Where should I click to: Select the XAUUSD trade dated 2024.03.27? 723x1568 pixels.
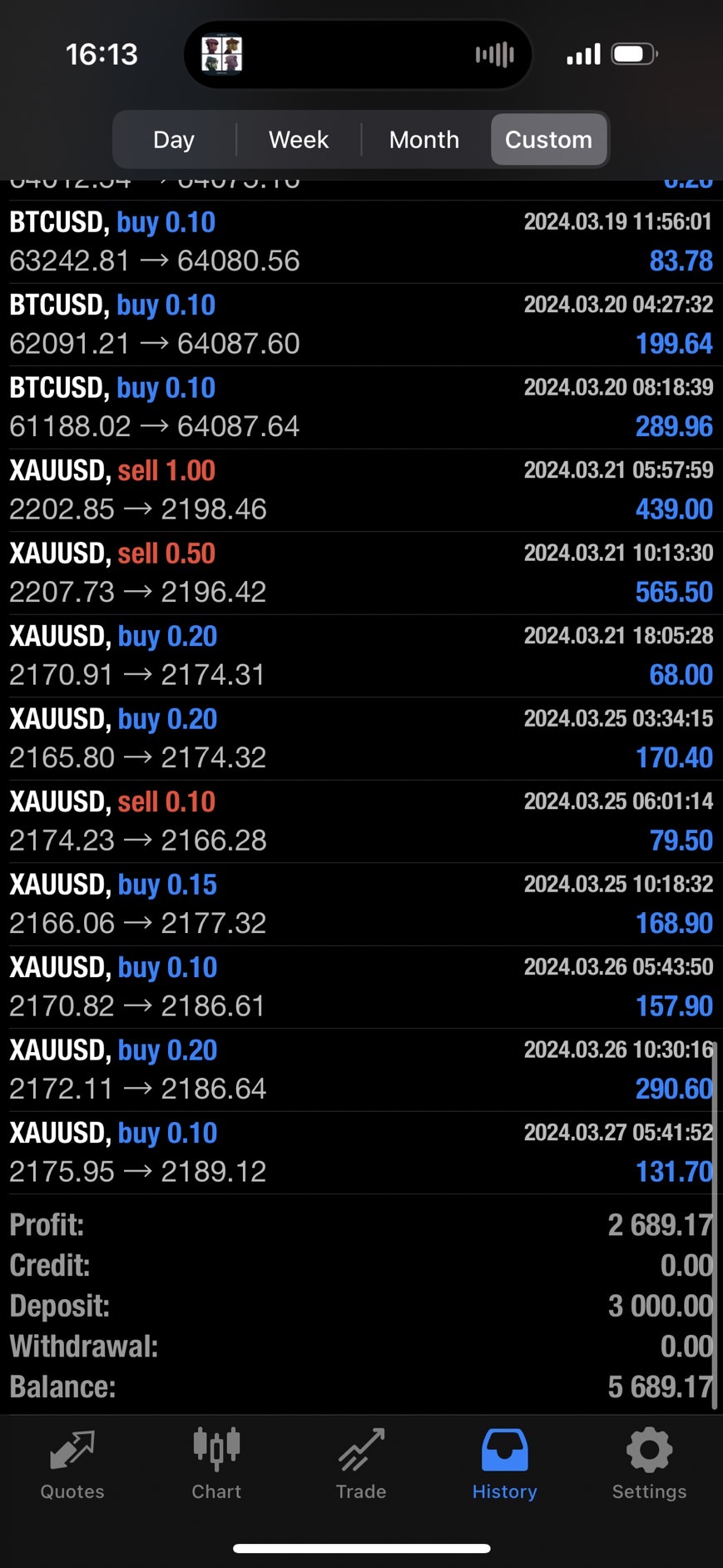361,1153
